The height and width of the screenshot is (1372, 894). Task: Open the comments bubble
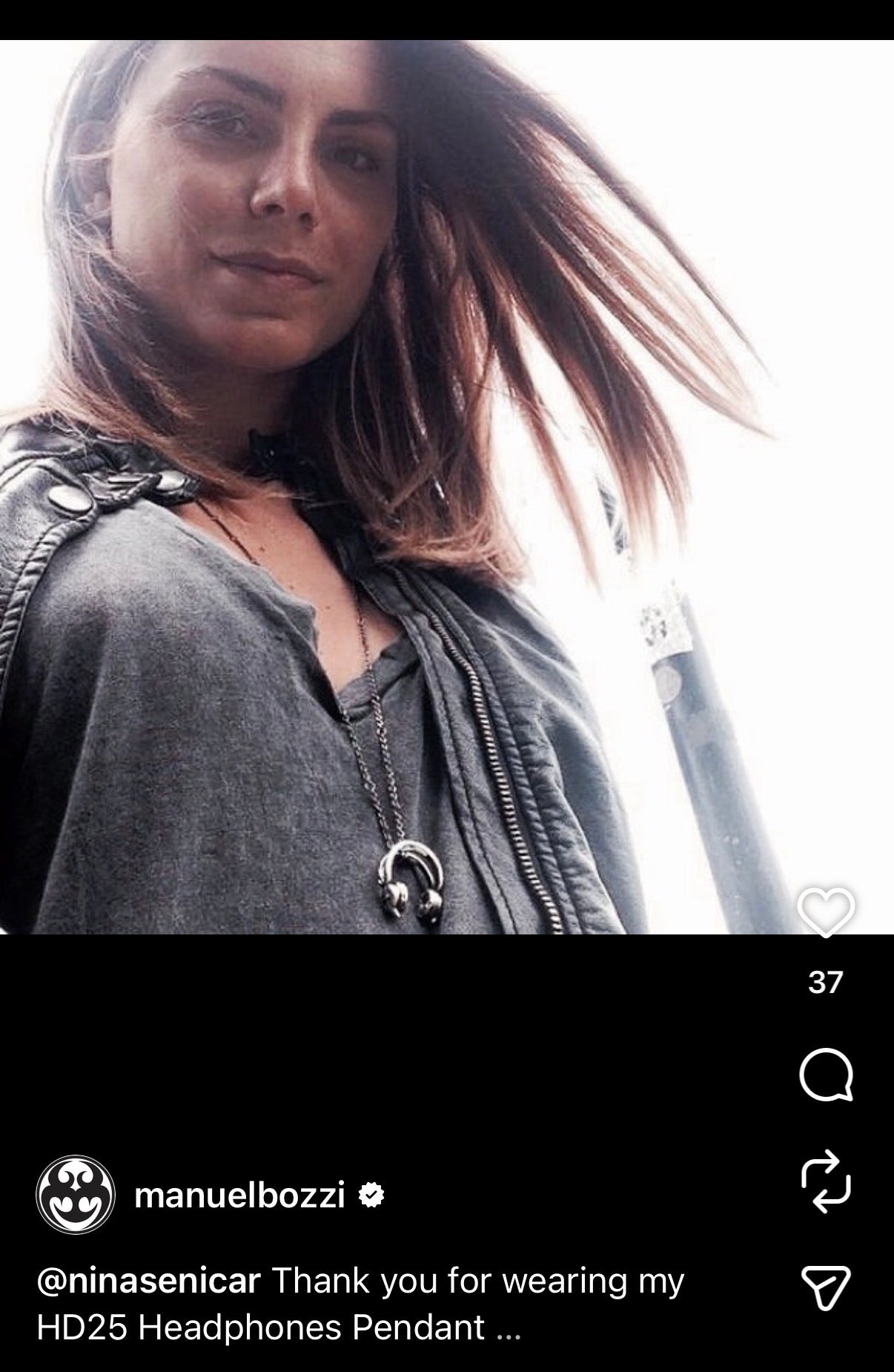click(826, 1075)
